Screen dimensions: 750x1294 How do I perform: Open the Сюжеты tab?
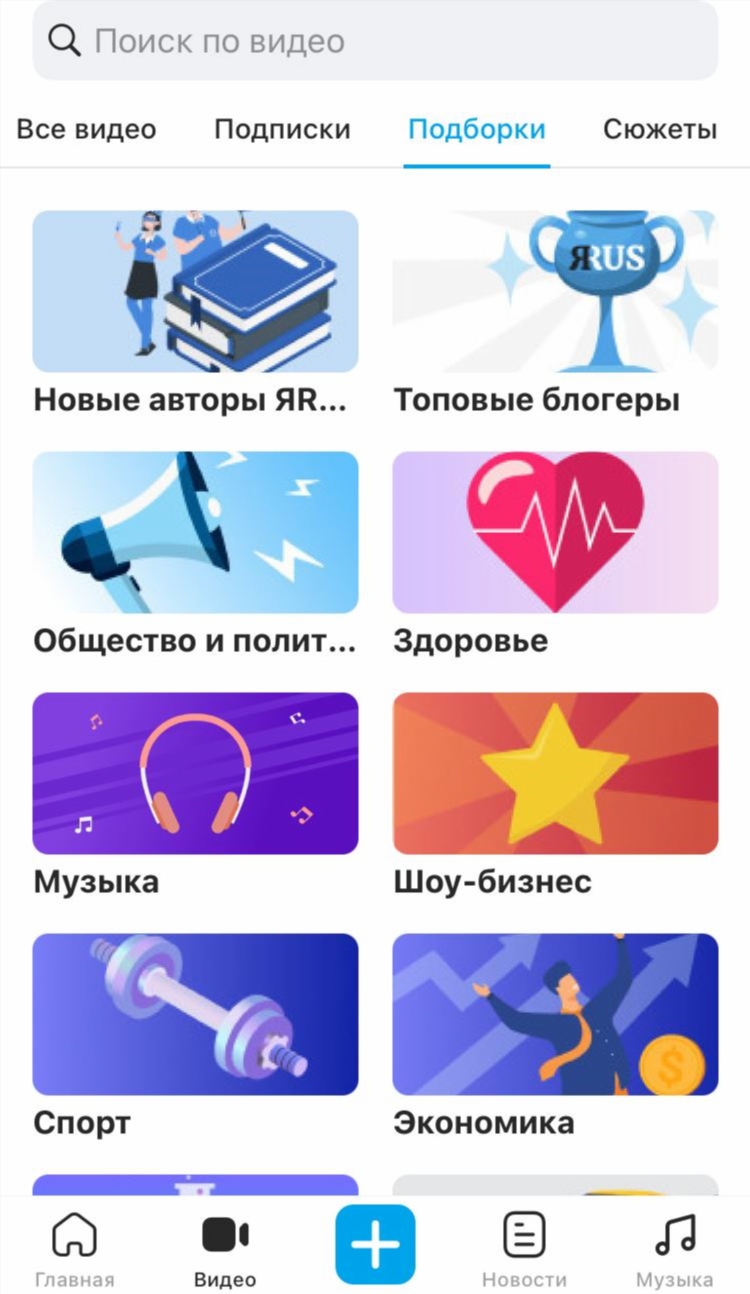pos(660,129)
